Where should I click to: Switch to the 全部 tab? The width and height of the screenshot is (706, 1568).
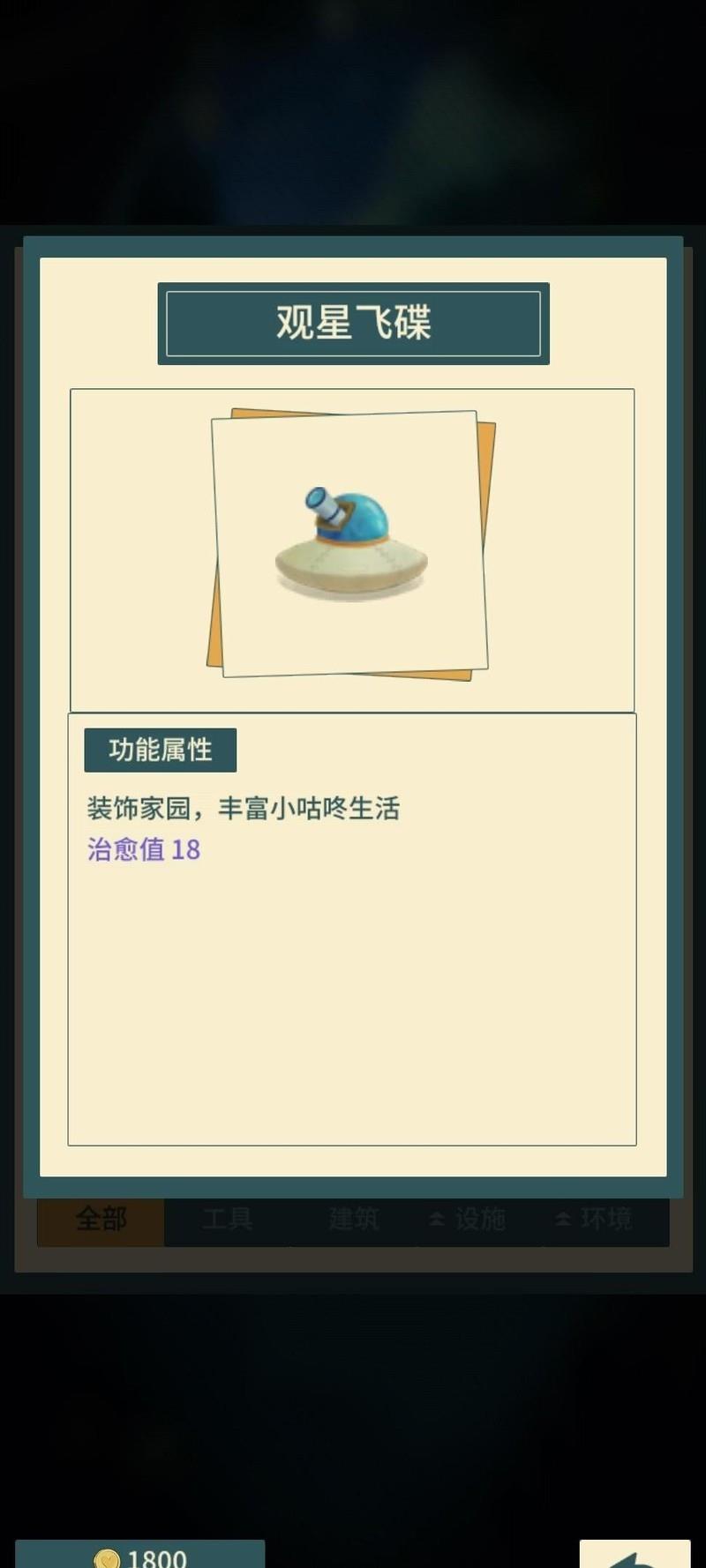pyautogui.click(x=101, y=1220)
